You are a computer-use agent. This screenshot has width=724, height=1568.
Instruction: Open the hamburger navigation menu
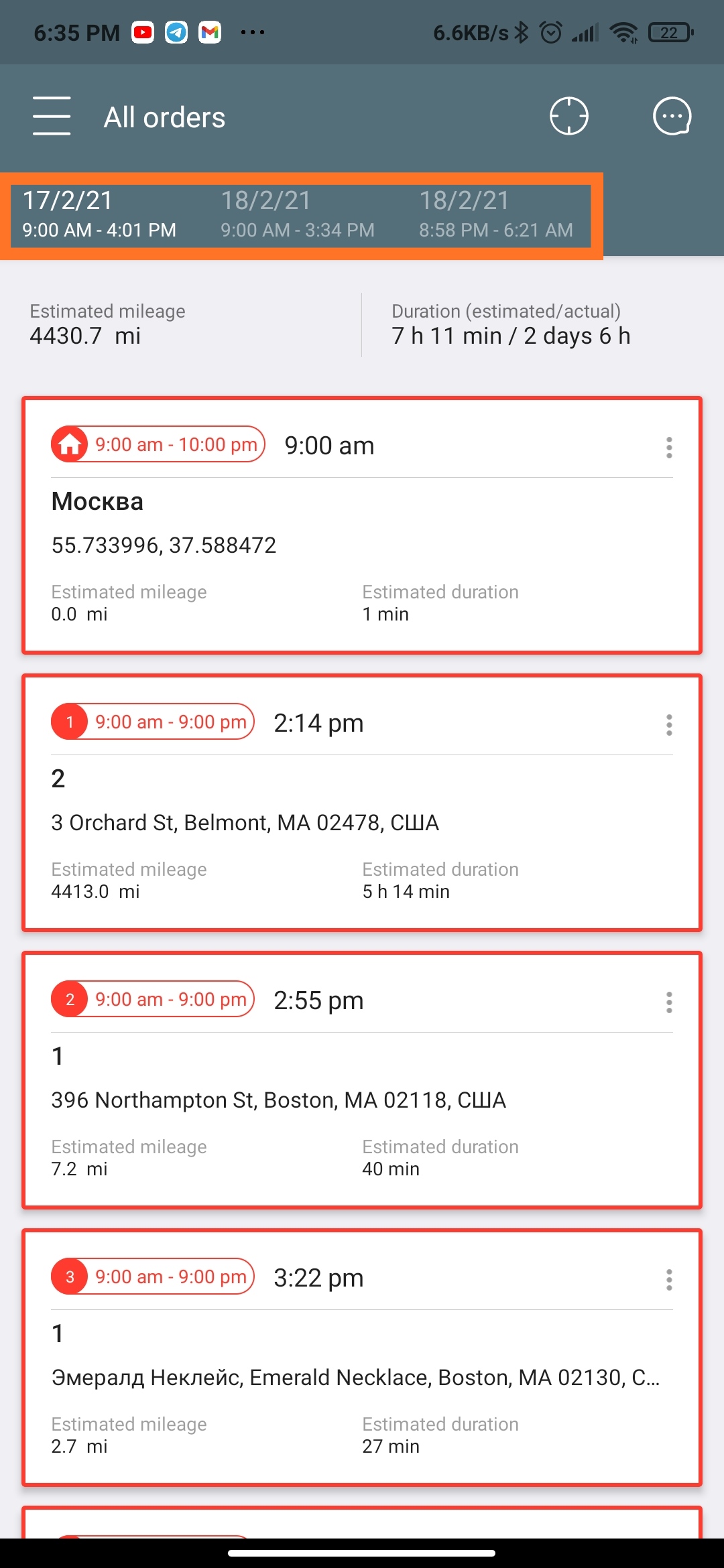(52, 116)
